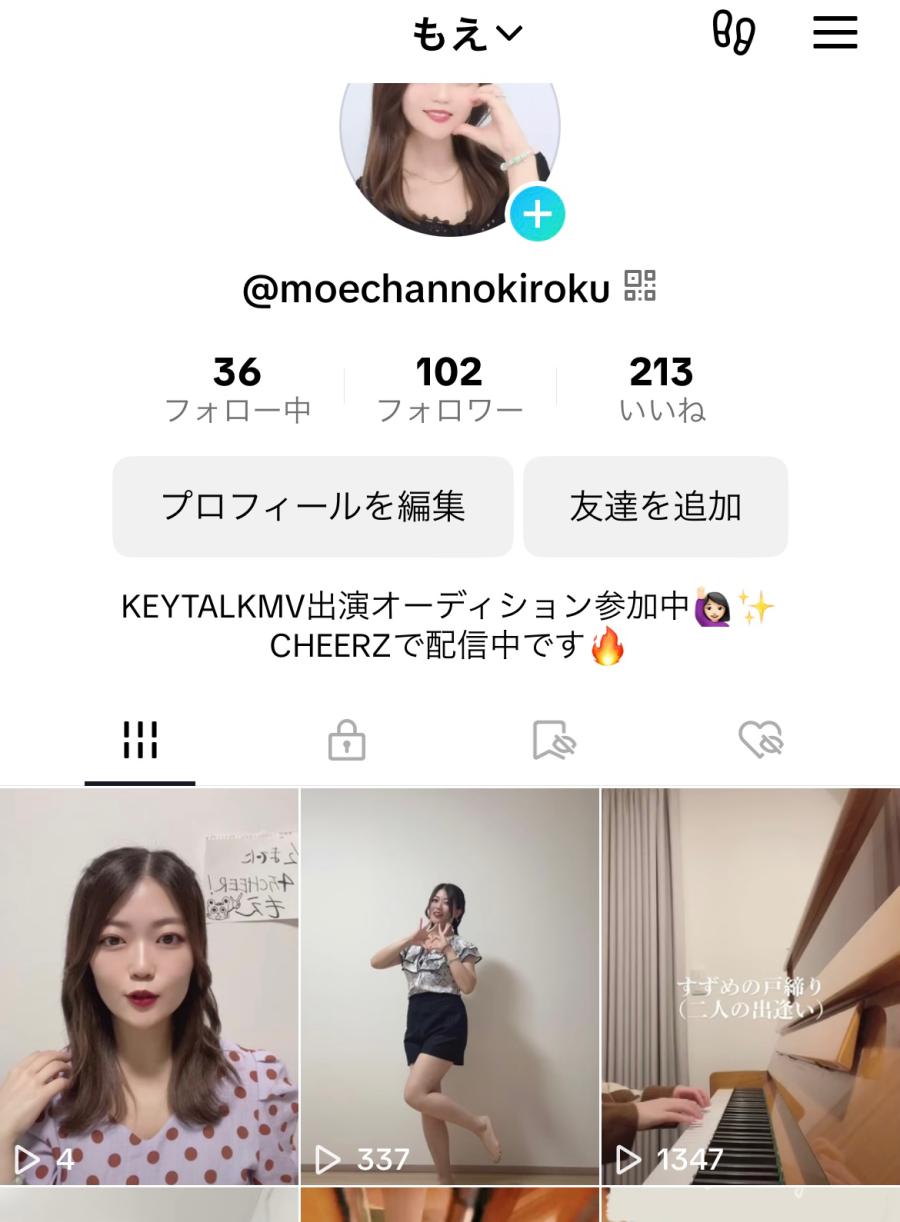
Task: Tap the plus badge on profile photo
Action: 538,214
